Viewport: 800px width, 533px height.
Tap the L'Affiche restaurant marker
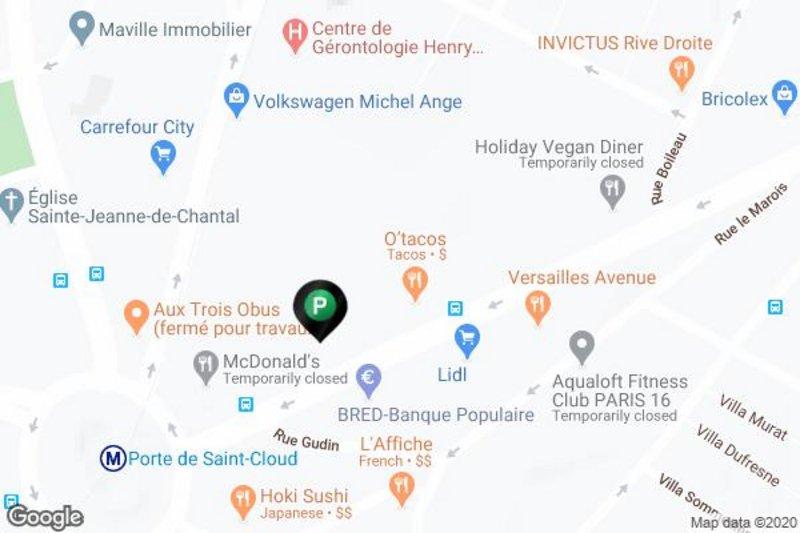401,486
